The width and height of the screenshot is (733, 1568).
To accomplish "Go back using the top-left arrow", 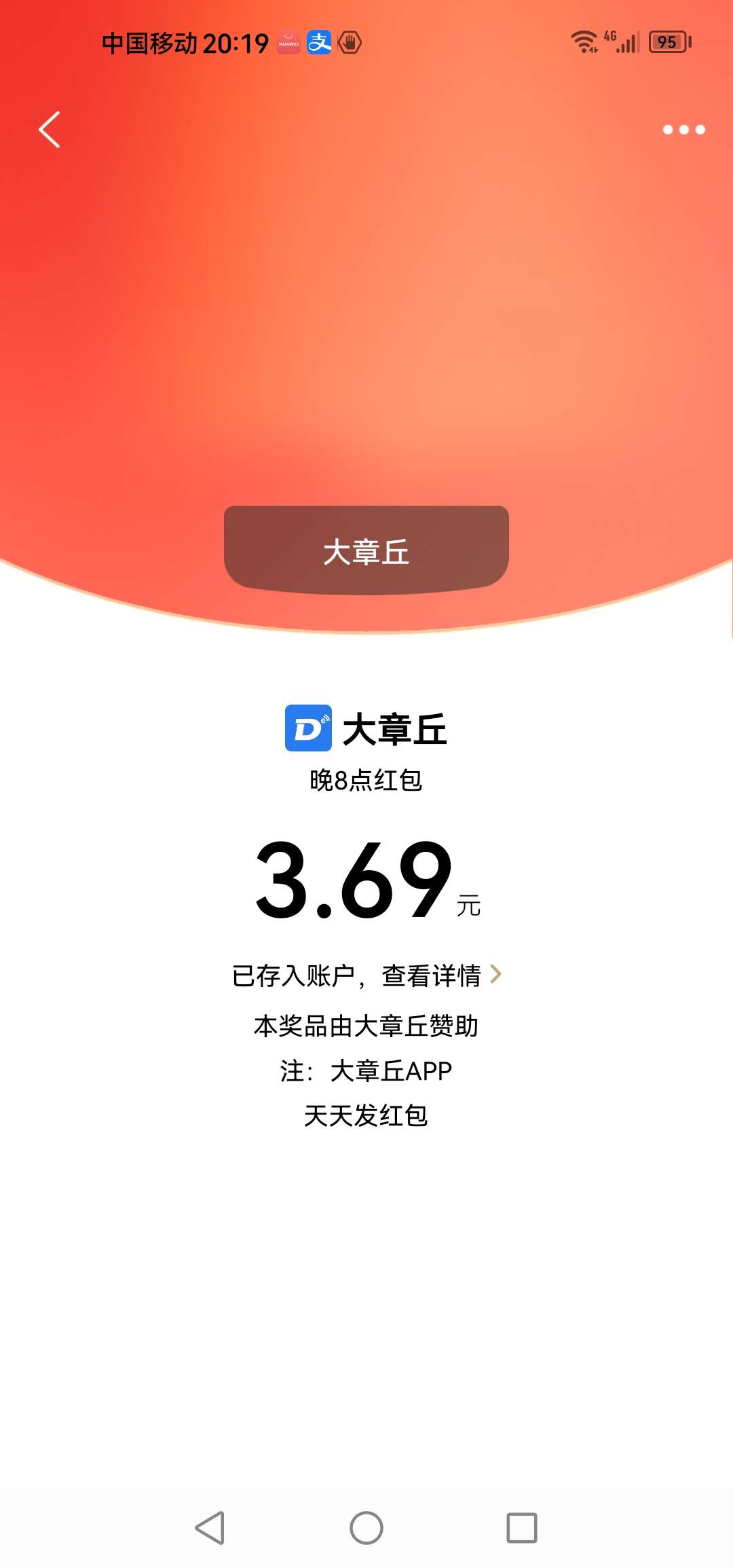I will coord(50,129).
